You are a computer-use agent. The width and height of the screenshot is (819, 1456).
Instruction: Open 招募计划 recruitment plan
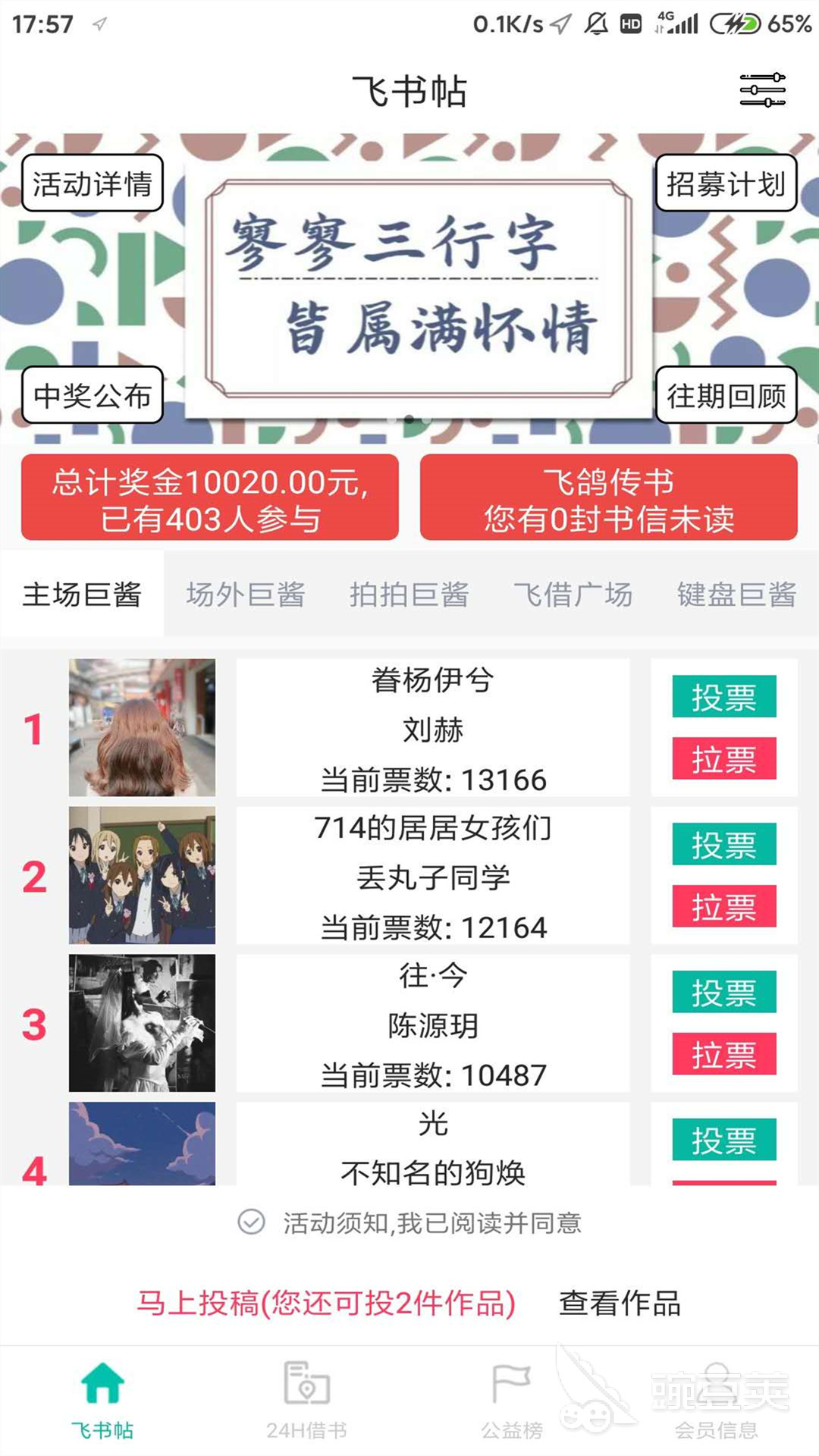click(726, 184)
